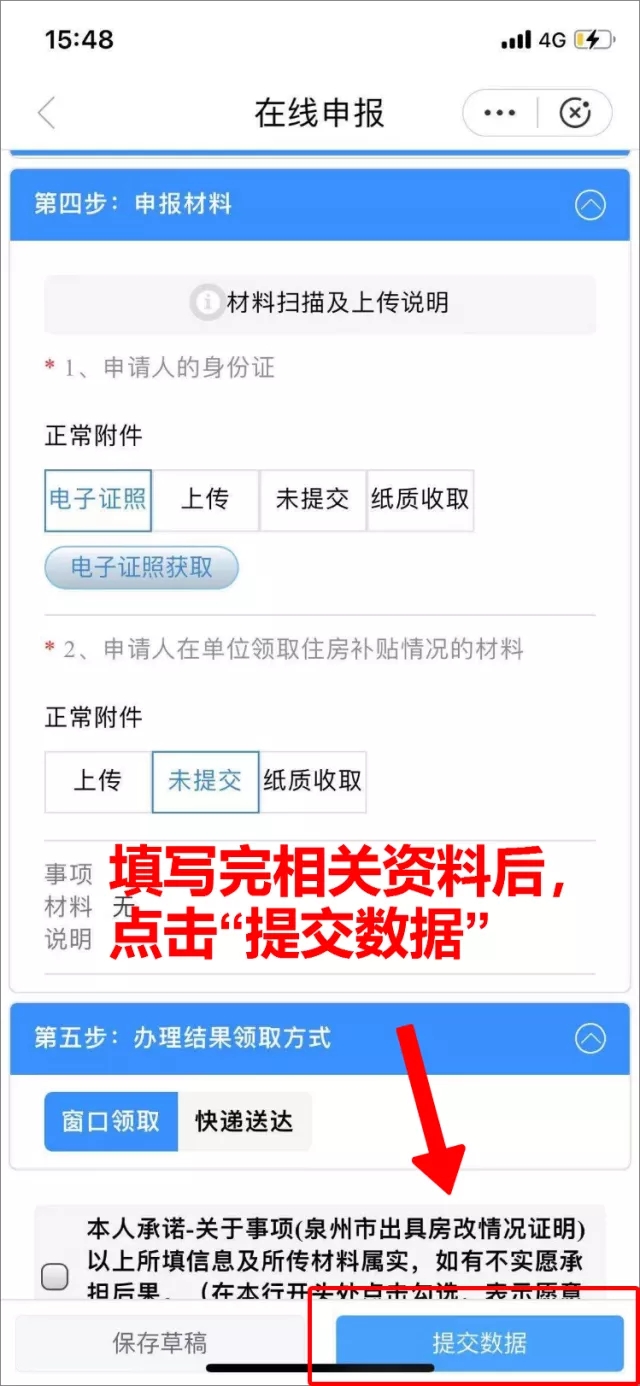Image resolution: width=640 pixels, height=1386 pixels.
Task: Collapse the 第五步 办理结果领取方式 section
Action: 590,1038
